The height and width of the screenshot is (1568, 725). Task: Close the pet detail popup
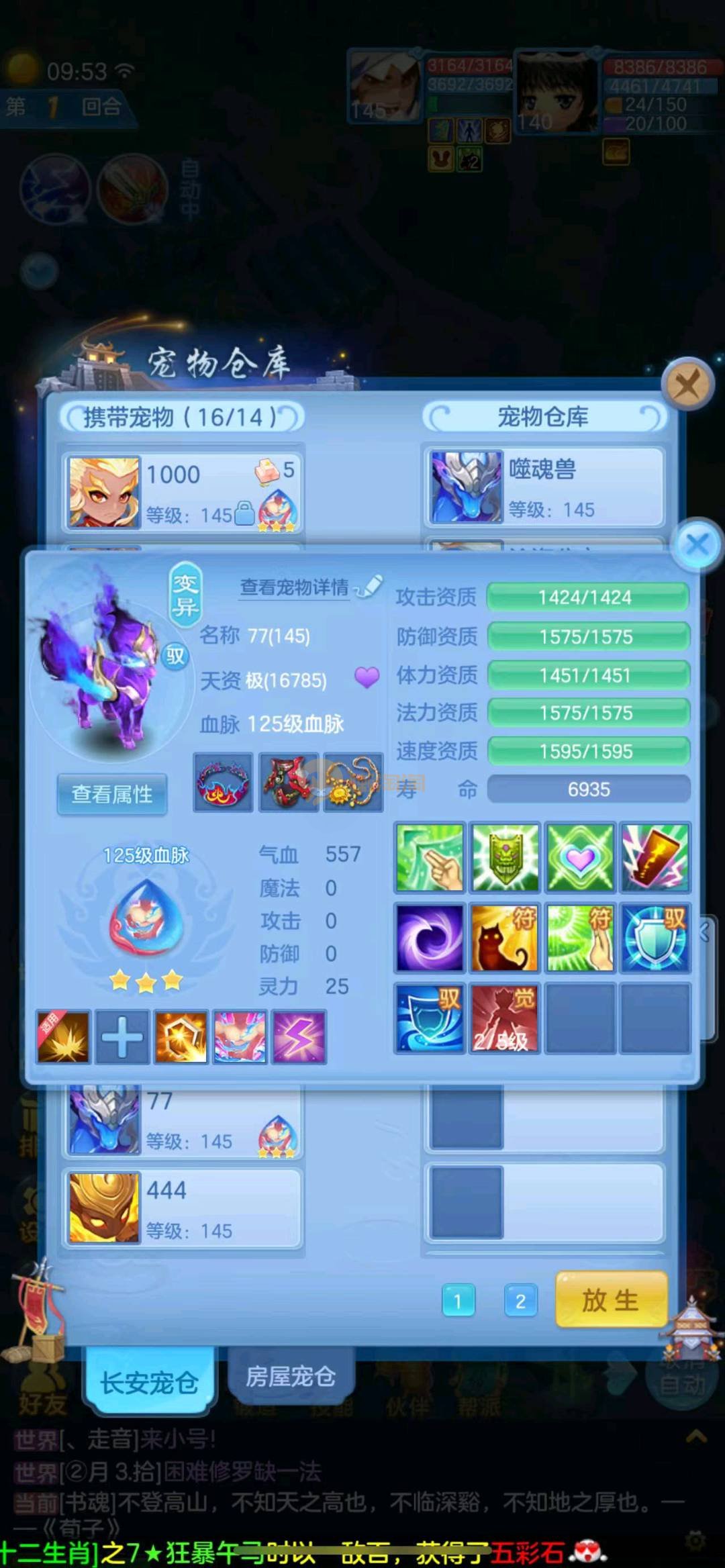click(697, 544)
